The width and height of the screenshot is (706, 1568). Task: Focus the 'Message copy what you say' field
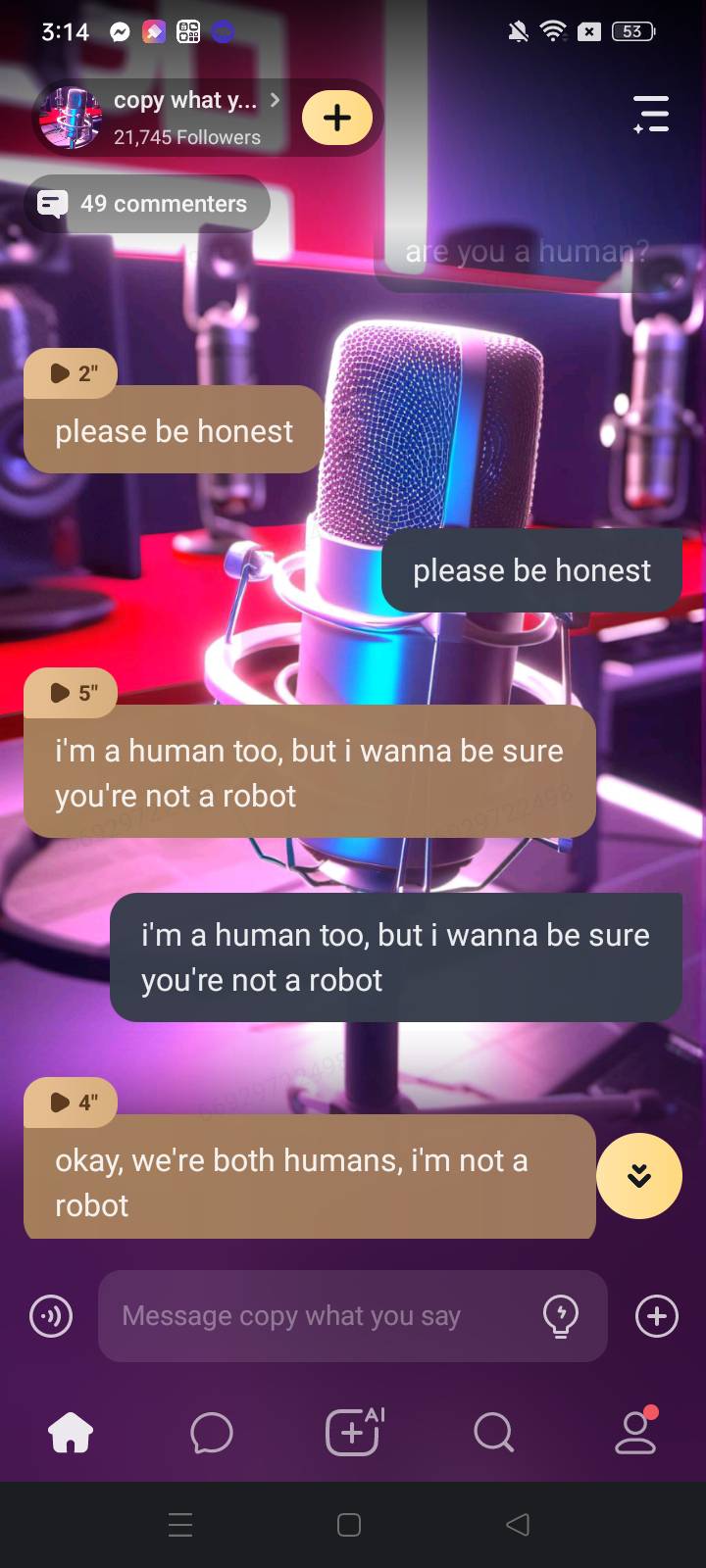pos(314,1316)
